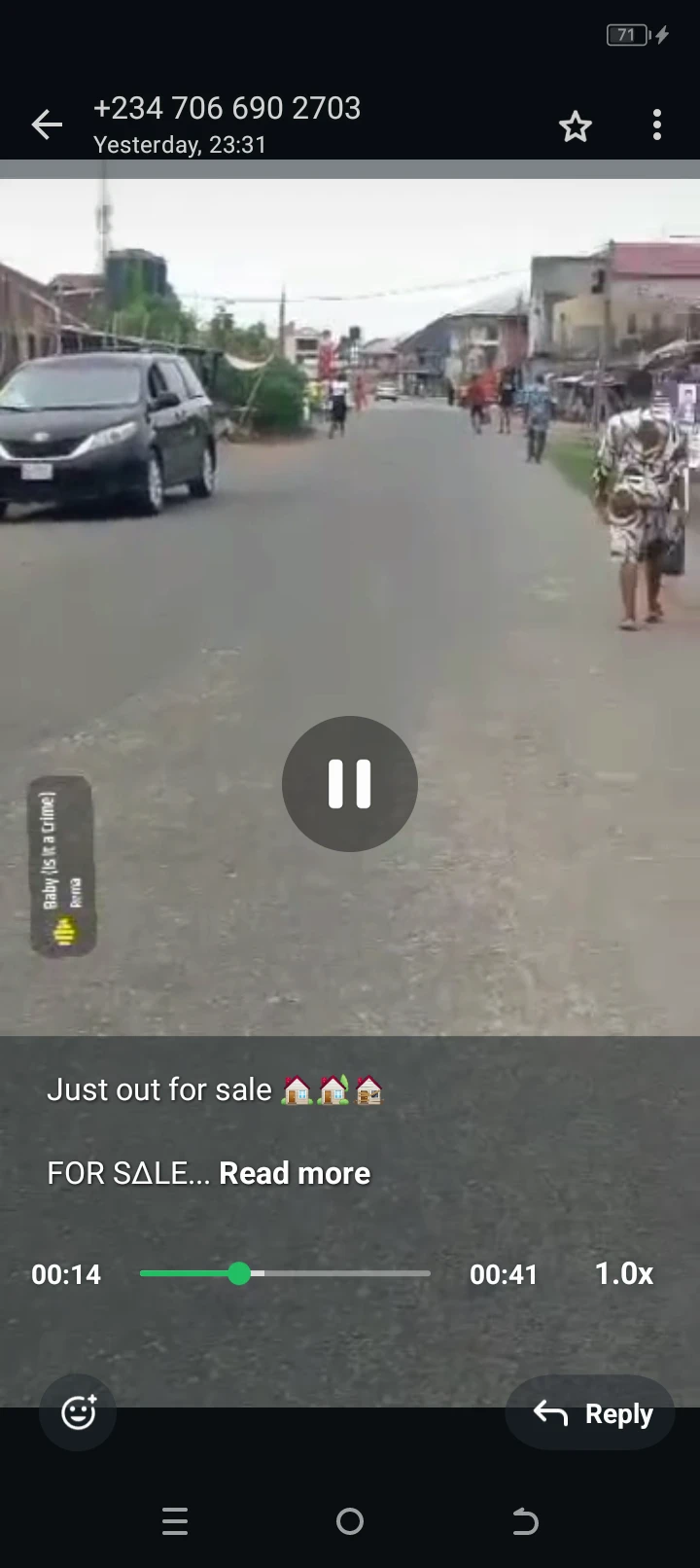The width and height of the screenshot is (700, 1568).
Task: Pause the playing video
Action: (350, 784)
